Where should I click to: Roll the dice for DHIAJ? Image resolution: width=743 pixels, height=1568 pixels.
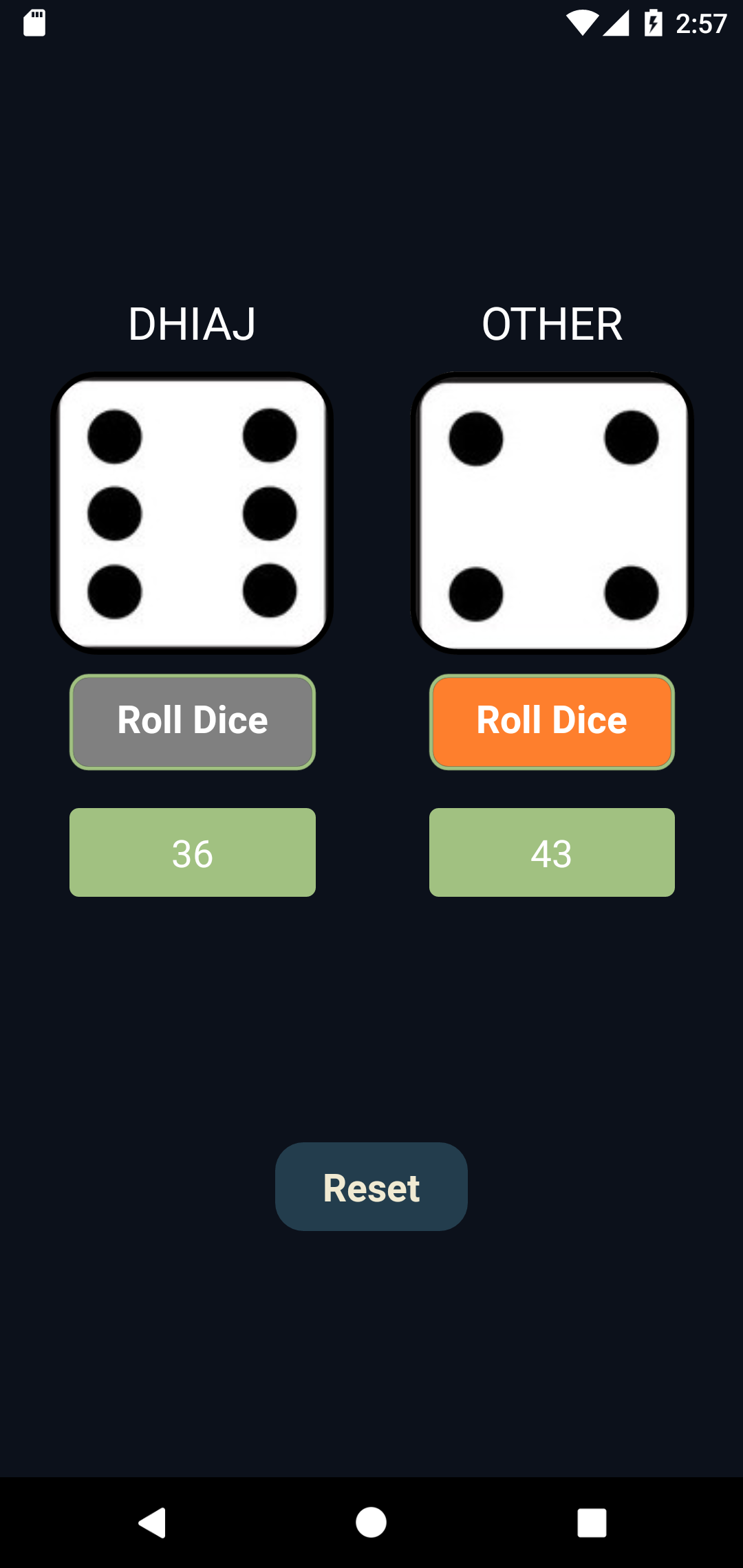click(193, 721)
